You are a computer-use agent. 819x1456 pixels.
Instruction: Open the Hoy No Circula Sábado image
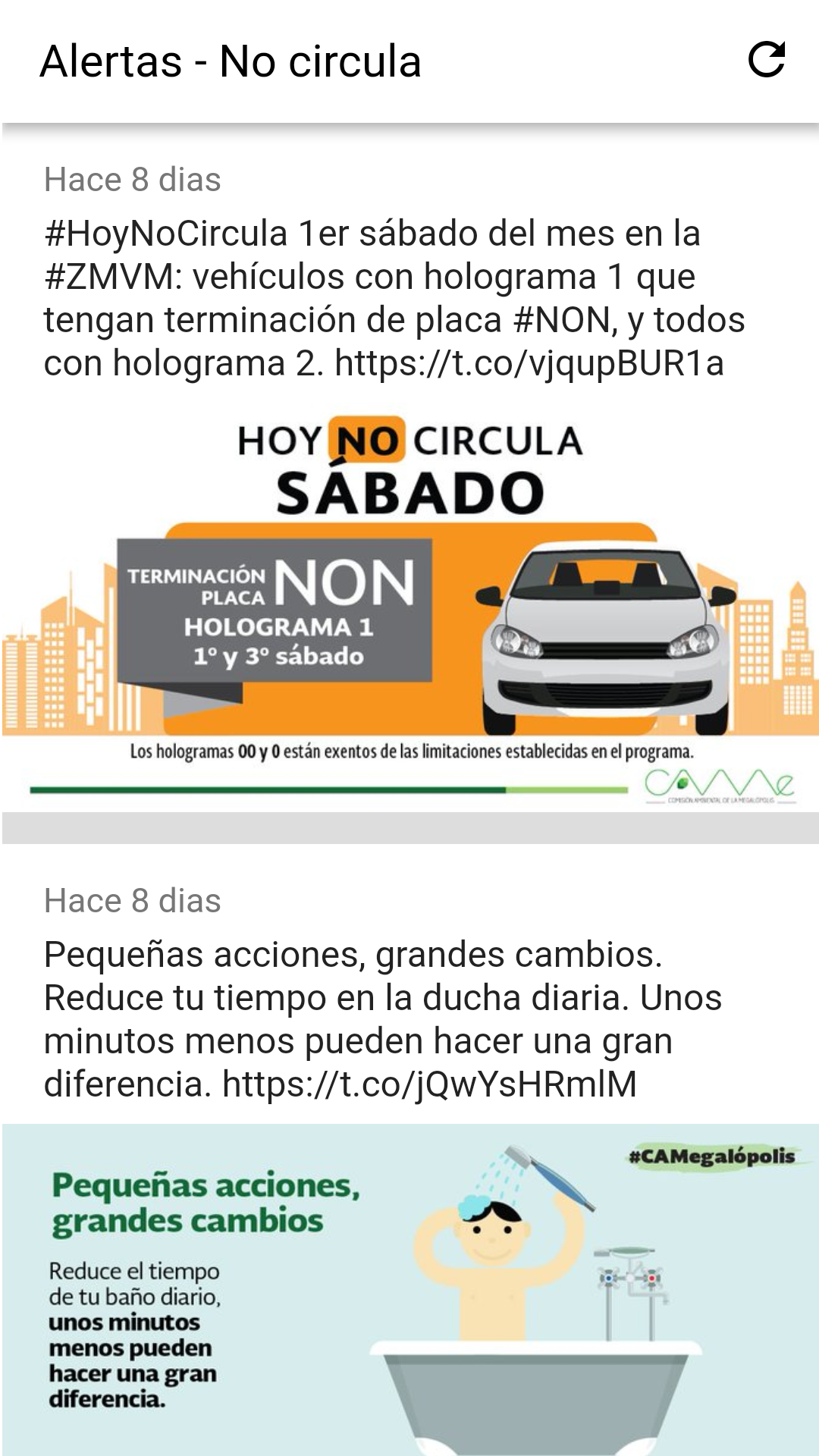coord(409,607)
